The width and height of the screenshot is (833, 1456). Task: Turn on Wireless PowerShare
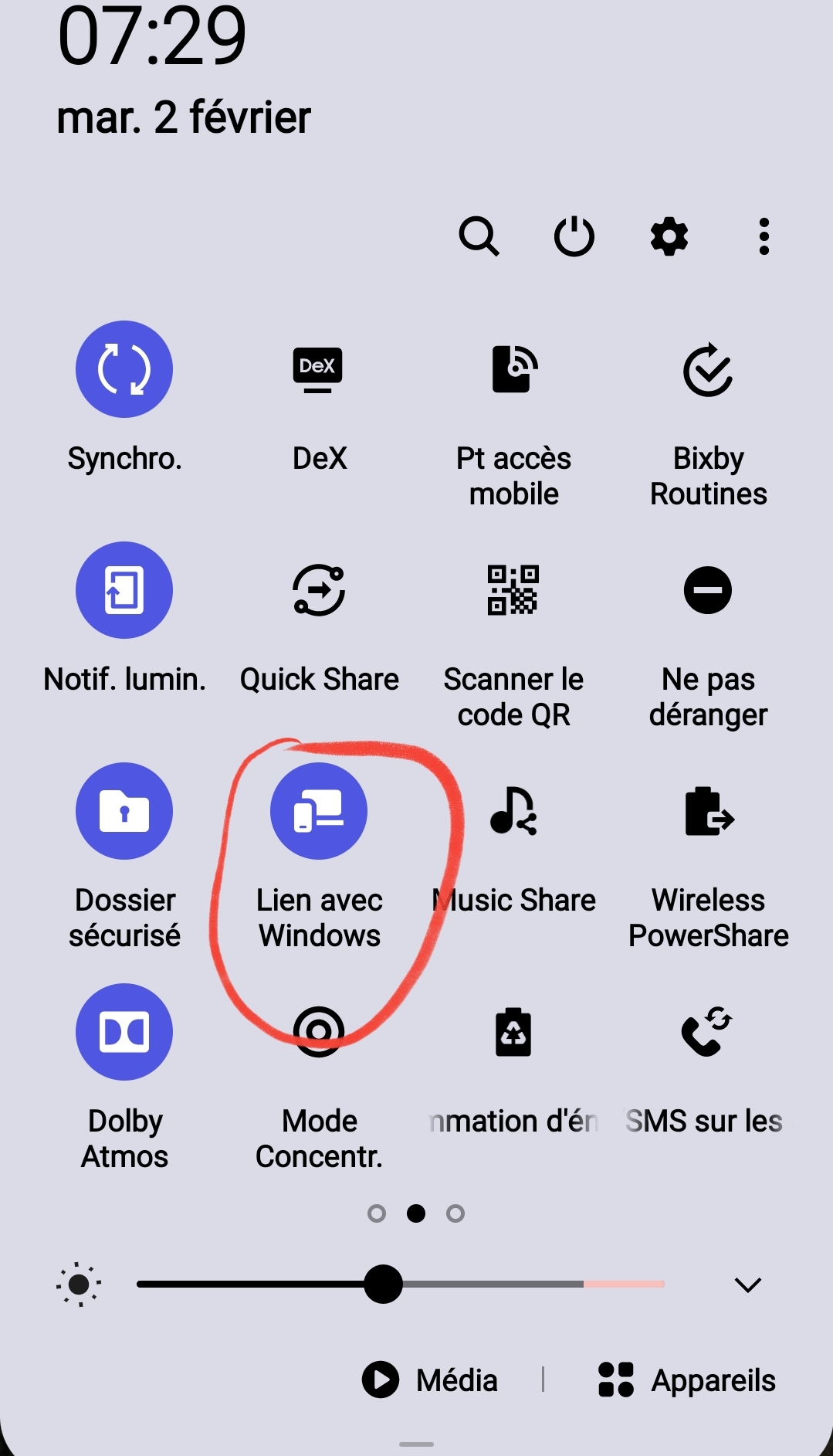[x=708, y=811]
